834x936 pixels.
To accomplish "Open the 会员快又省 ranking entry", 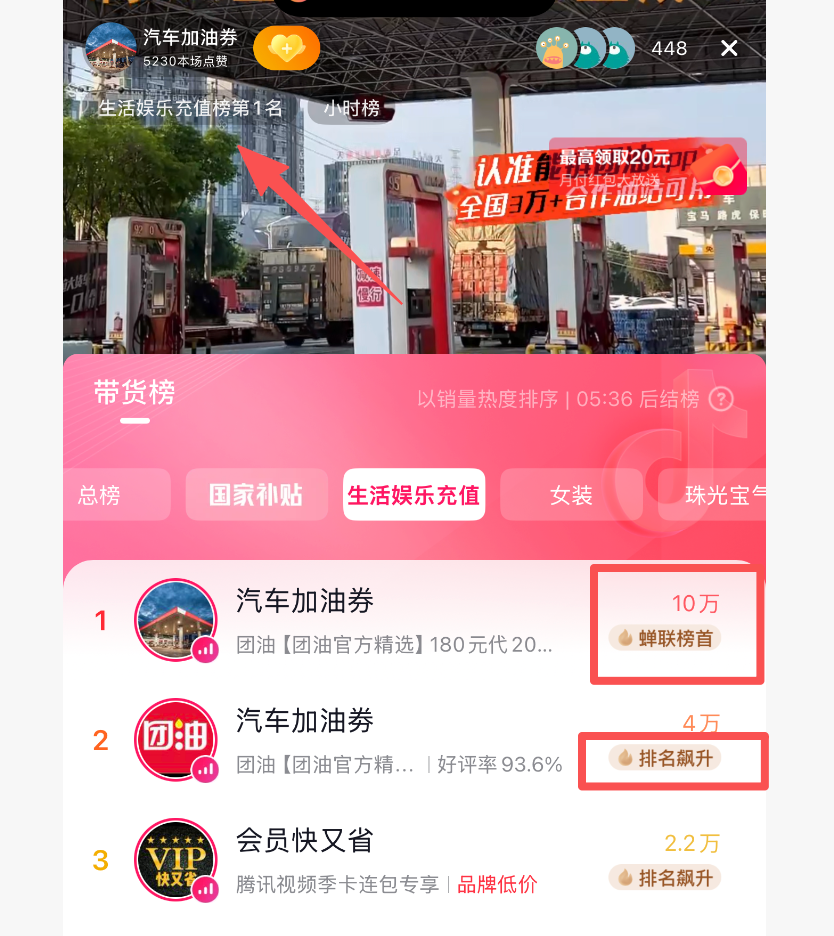I will [x=400, y=860].
